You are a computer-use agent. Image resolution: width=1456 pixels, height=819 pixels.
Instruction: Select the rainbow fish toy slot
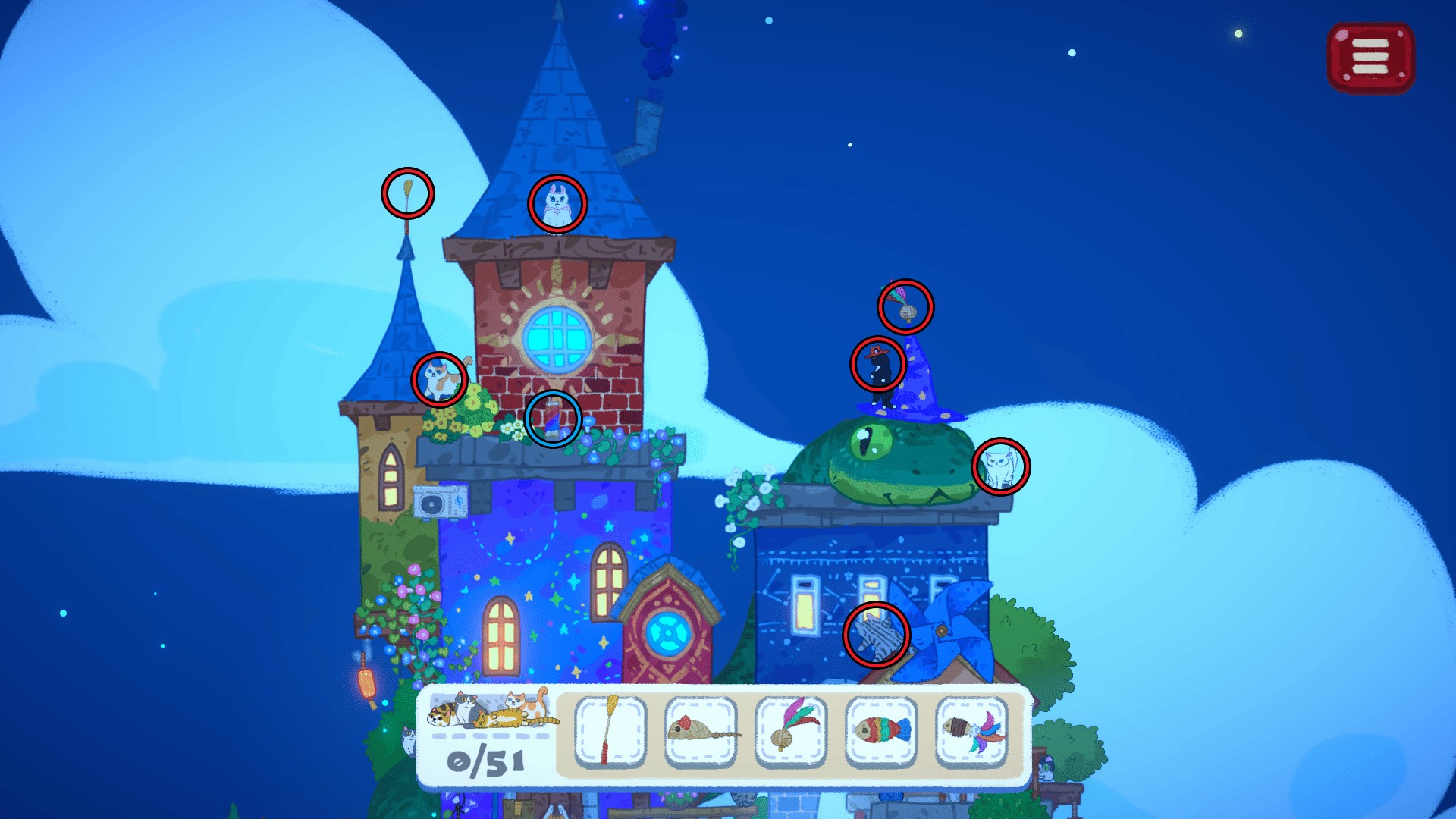tap(881, 731)
